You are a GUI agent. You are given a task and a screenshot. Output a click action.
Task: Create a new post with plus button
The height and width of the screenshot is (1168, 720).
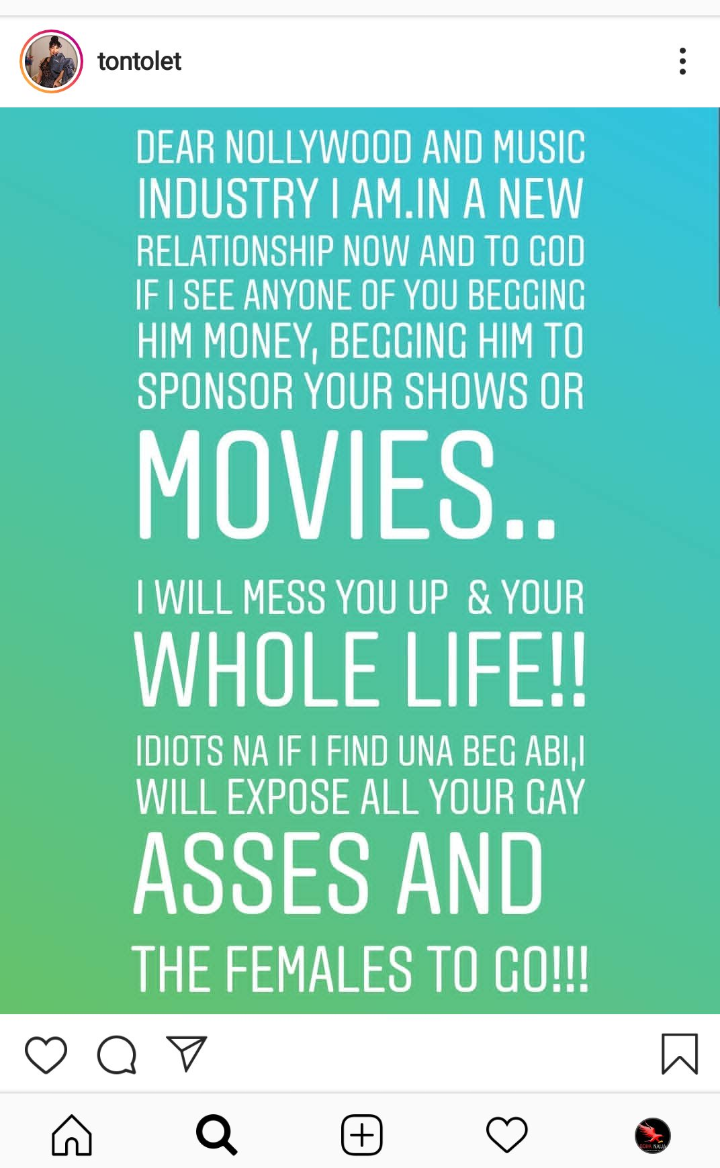(361, 1135)
